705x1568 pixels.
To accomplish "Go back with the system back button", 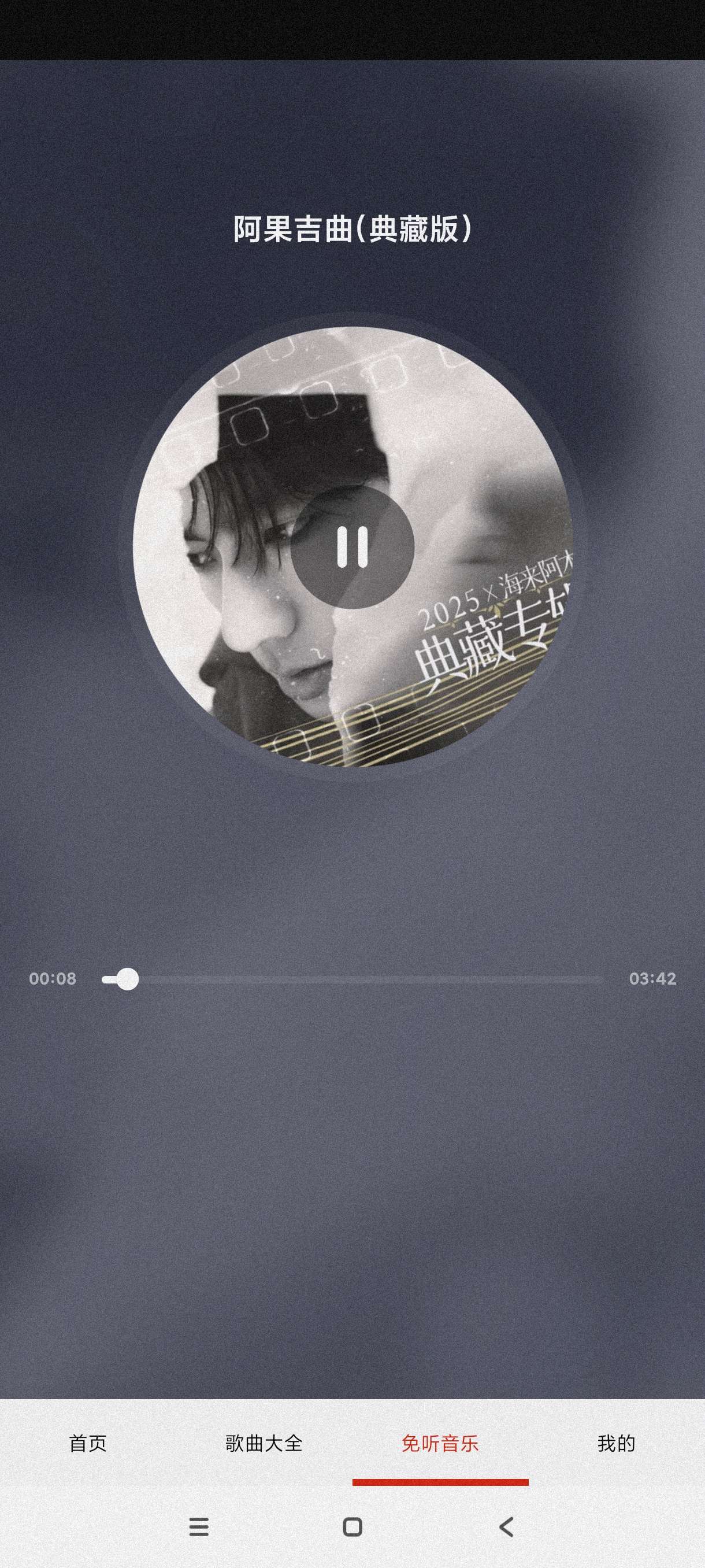I will pyautogui.click(x=506, y=1527).
